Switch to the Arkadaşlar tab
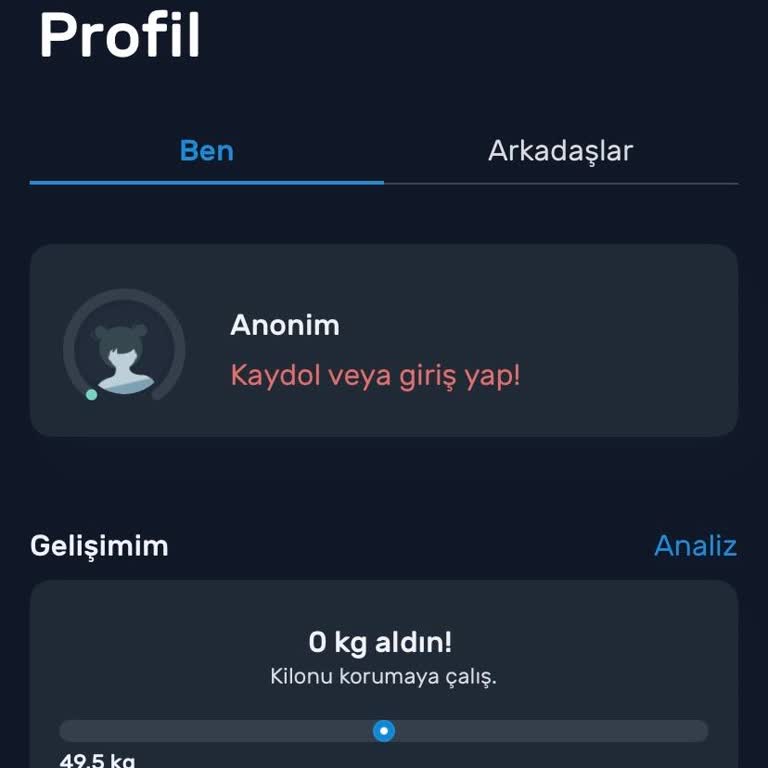 click(x=560, y=151)
